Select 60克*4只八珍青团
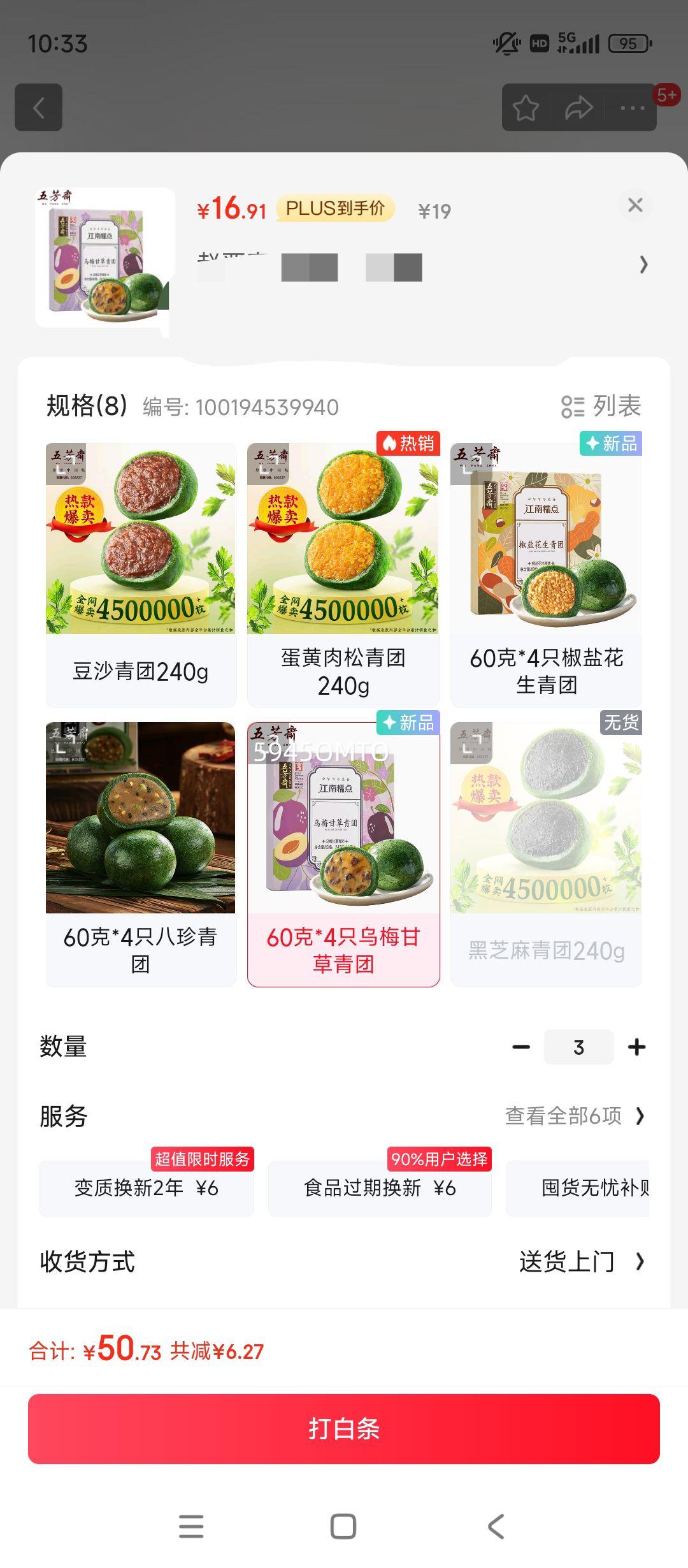This screenshot has width=688, height=1568. (x=141, y=854)
